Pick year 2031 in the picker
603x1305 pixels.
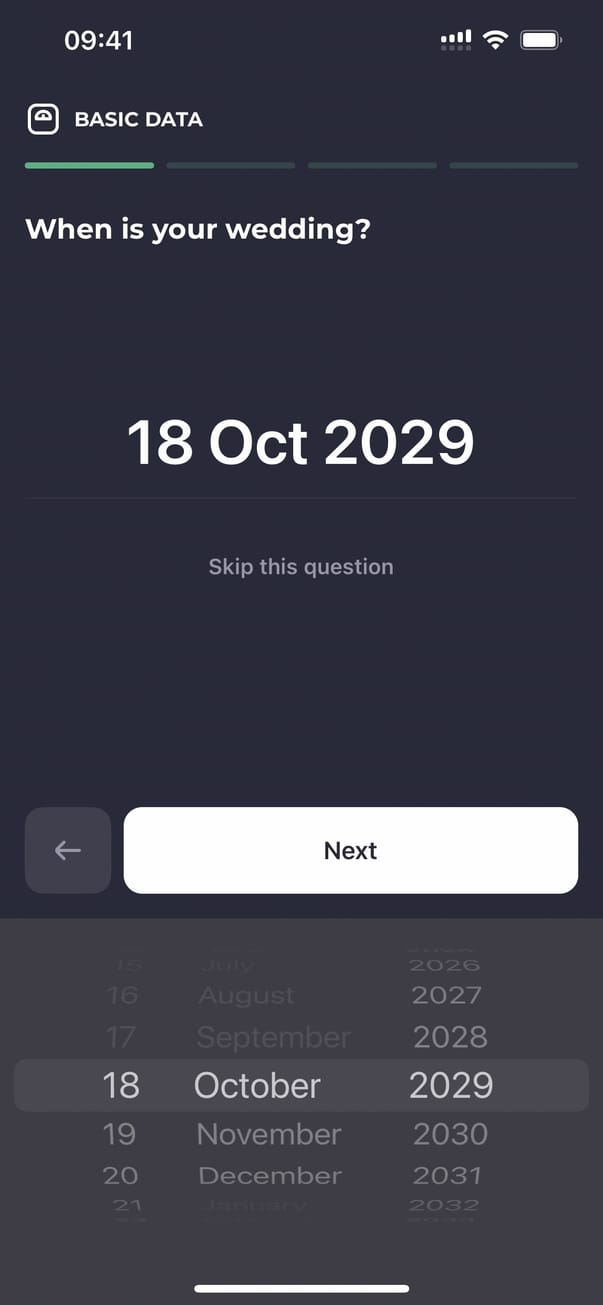(447, 1176)
